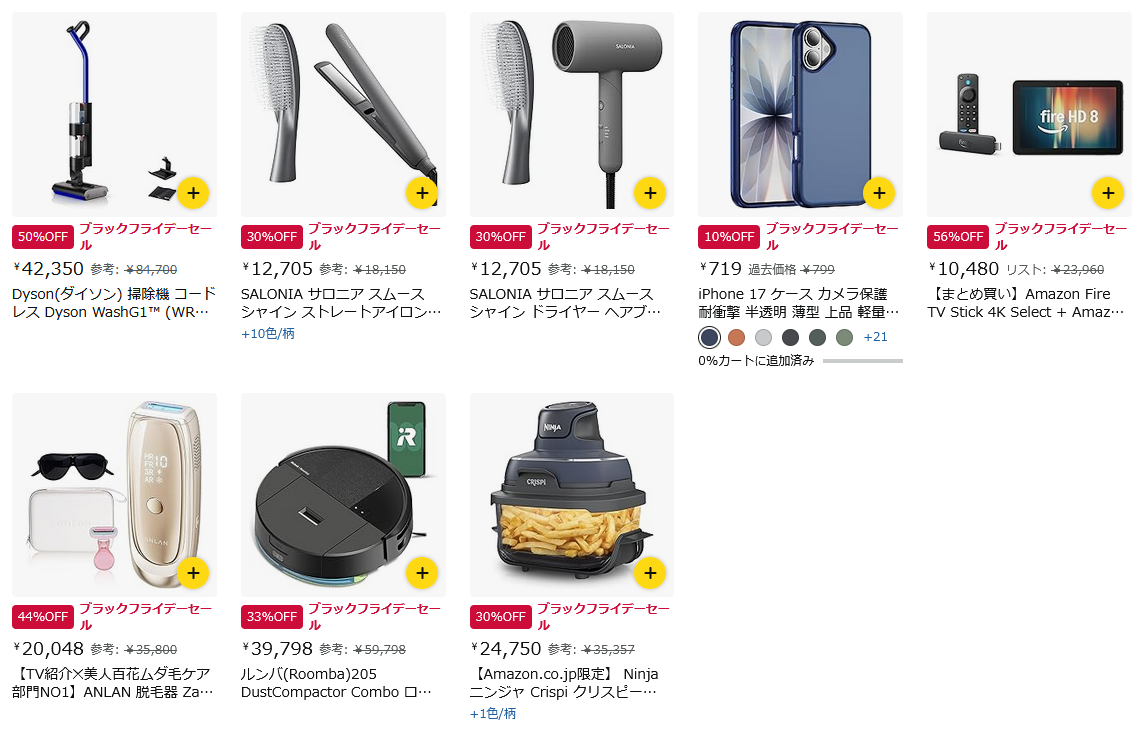The image size is (1141, 730).
Task: Add the iPhone 17 case to cart
Action: (878, 193)
